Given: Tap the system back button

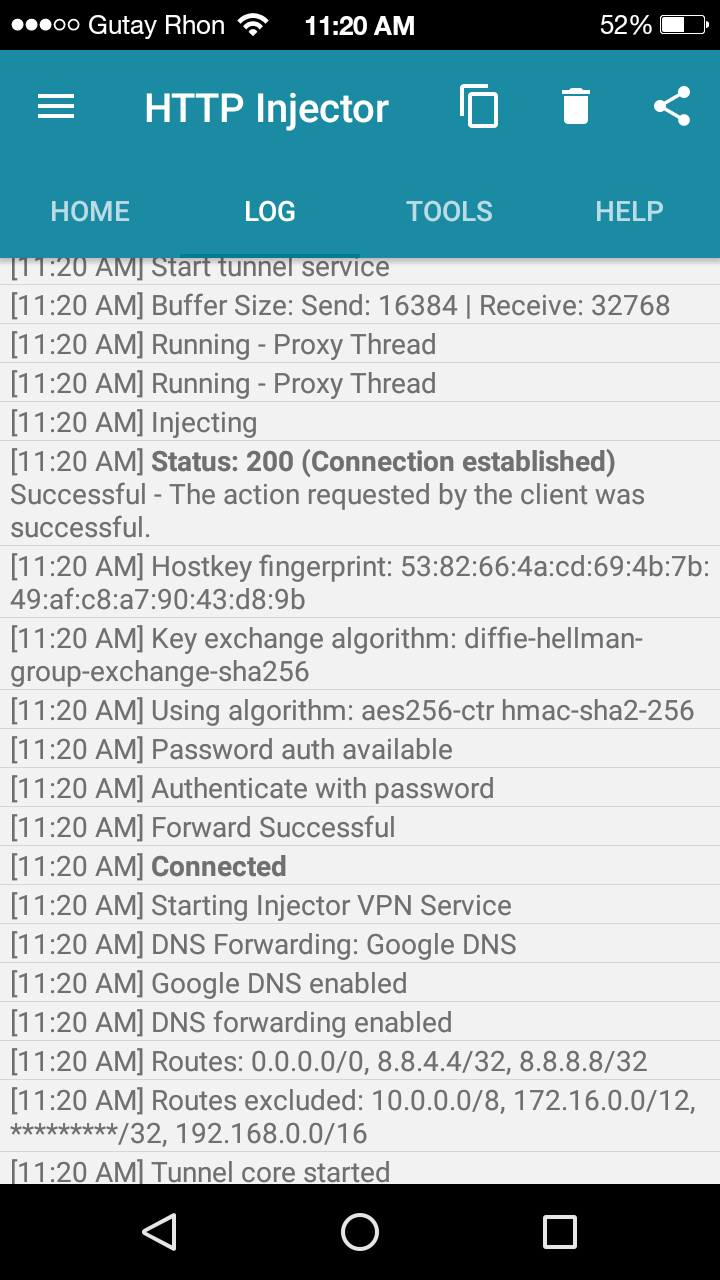Looking at the screenshot, I should 160,1232.
